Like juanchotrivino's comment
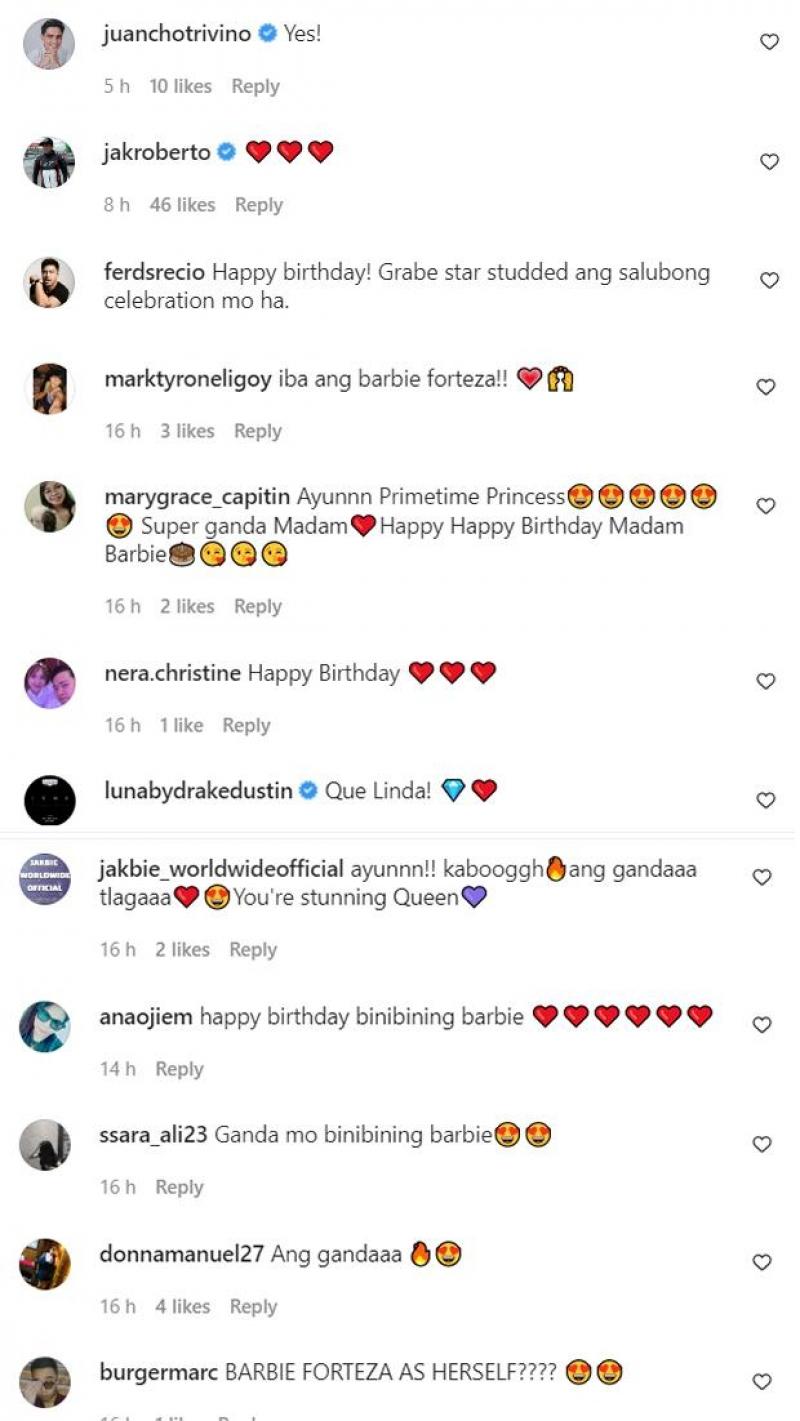Screen dimensions: 800x1421 click(769, 42)
